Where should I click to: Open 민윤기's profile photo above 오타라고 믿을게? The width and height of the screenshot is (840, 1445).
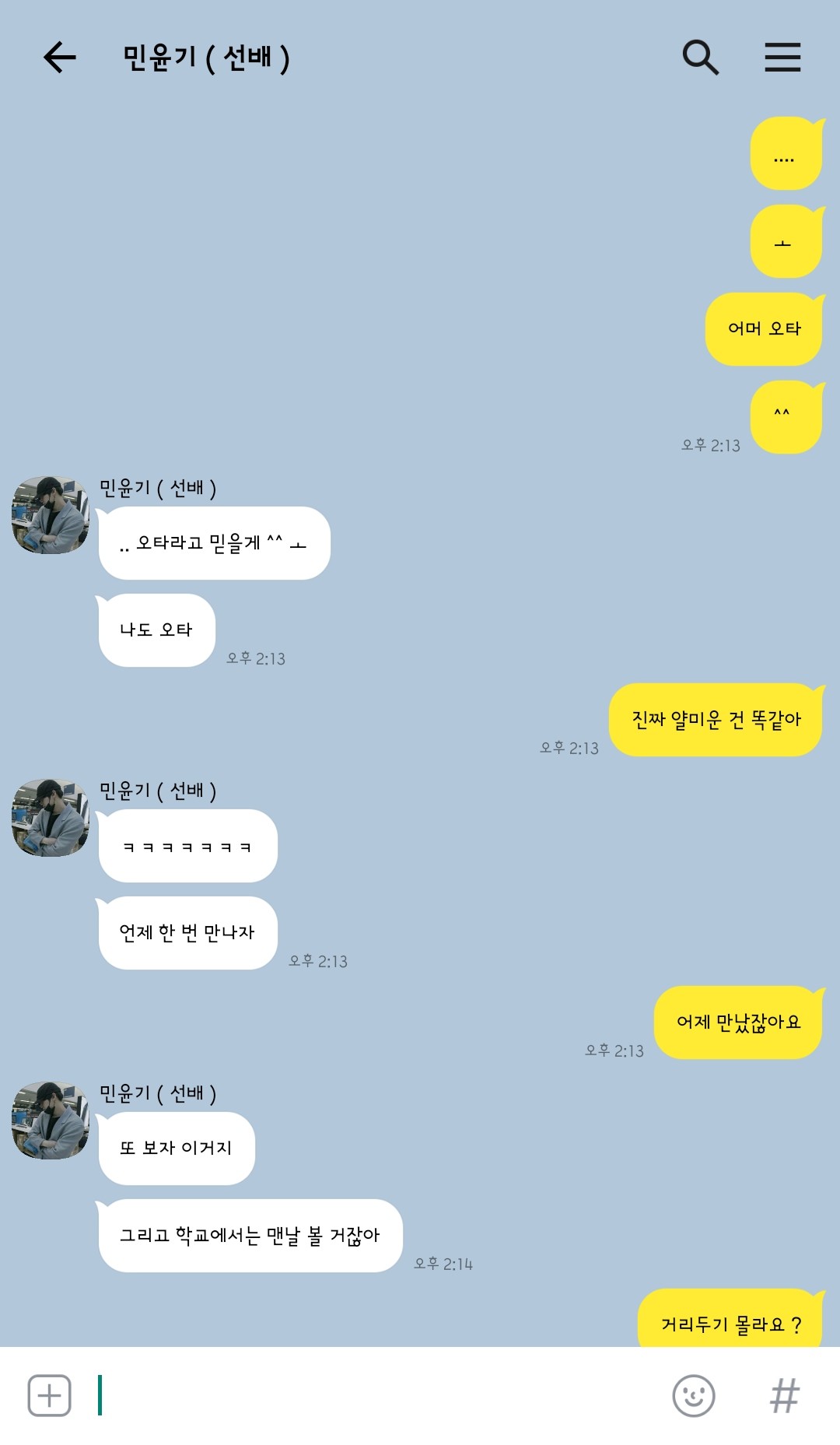(51, 515)
